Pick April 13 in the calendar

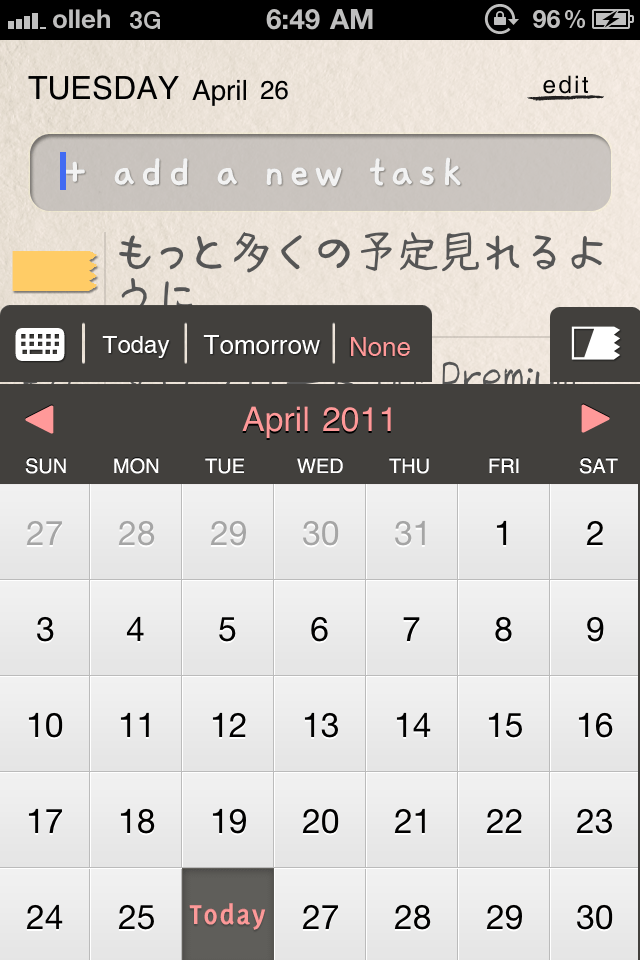click(x=320, y=725)
